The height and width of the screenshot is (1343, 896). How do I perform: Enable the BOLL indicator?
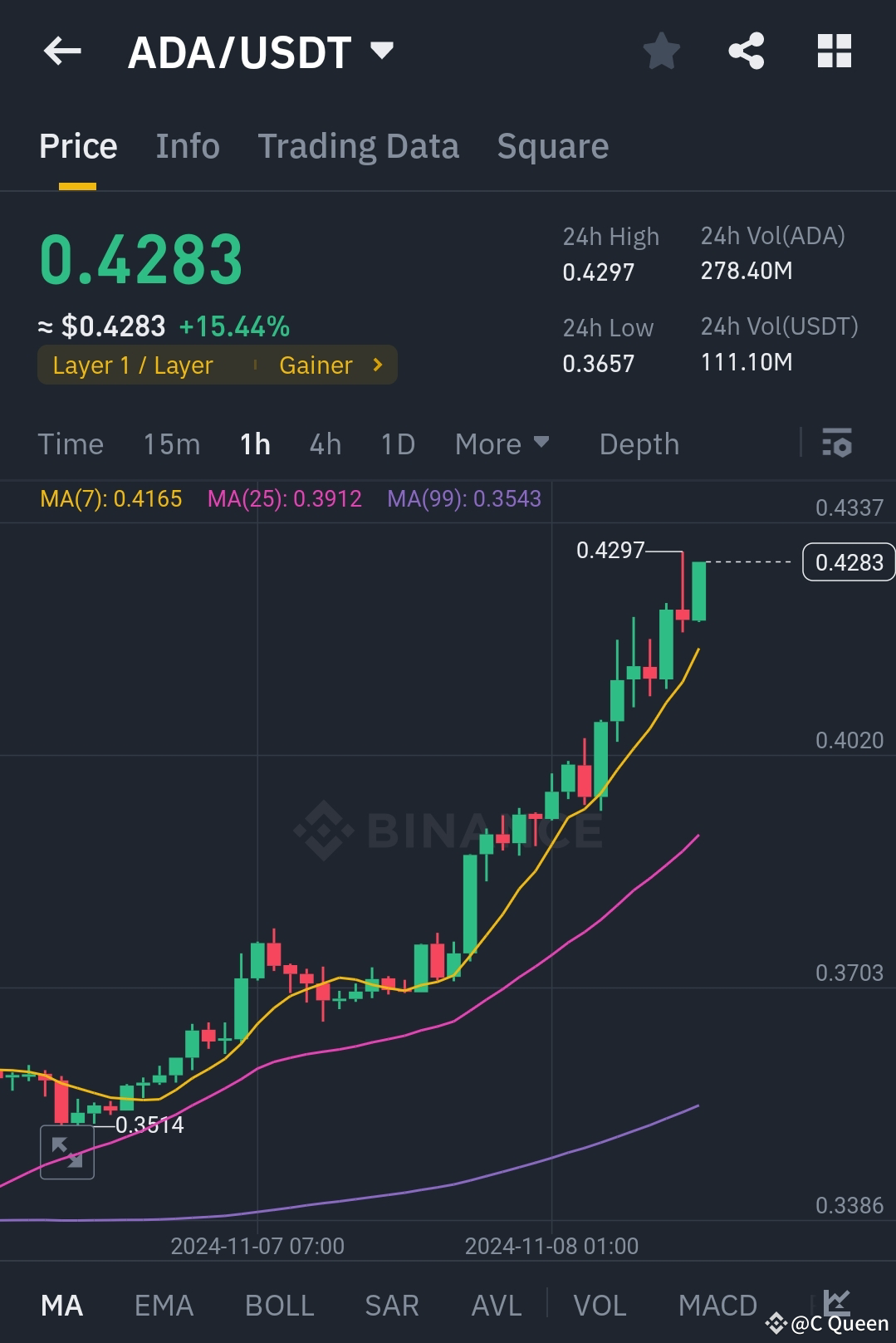(x=279, y=1305)
